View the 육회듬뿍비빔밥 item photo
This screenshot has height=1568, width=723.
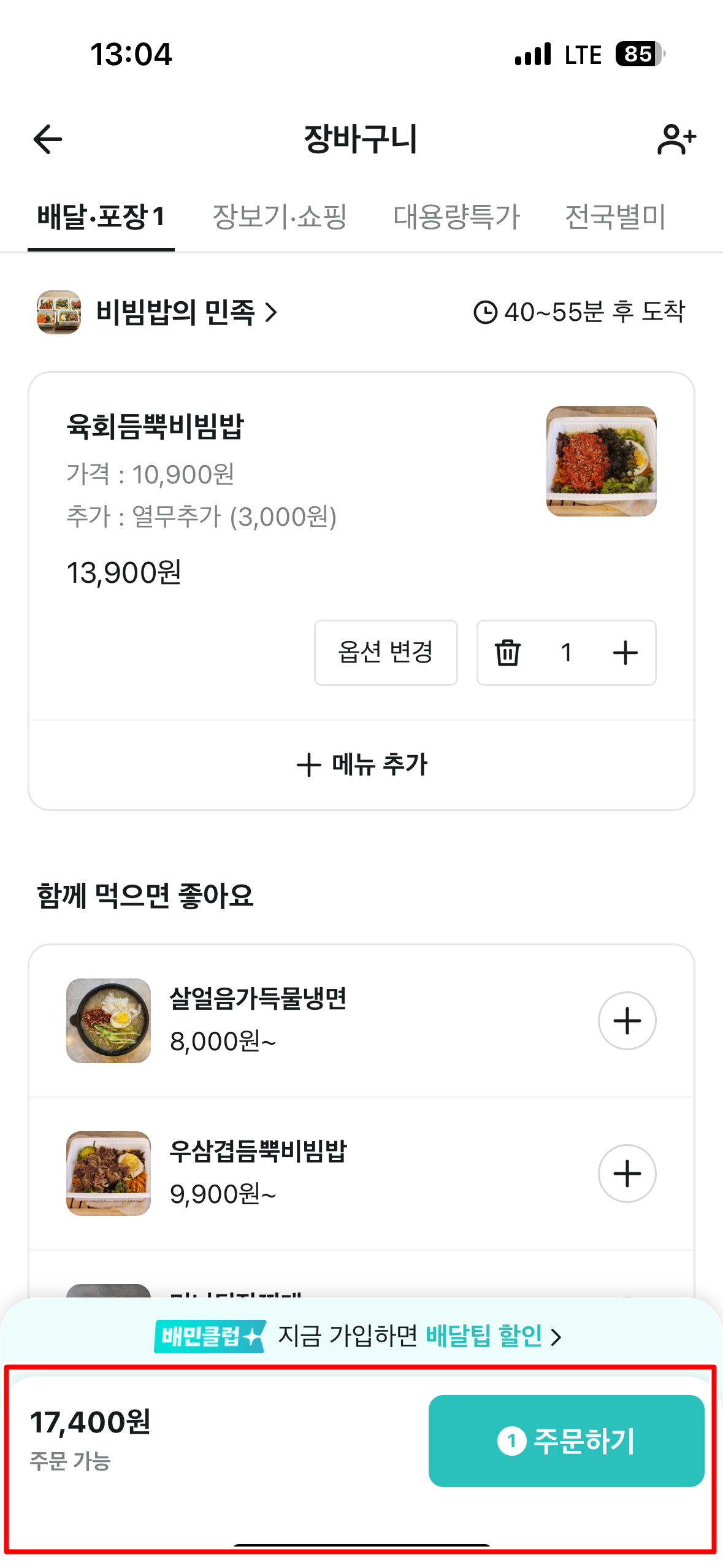(601, 461)
